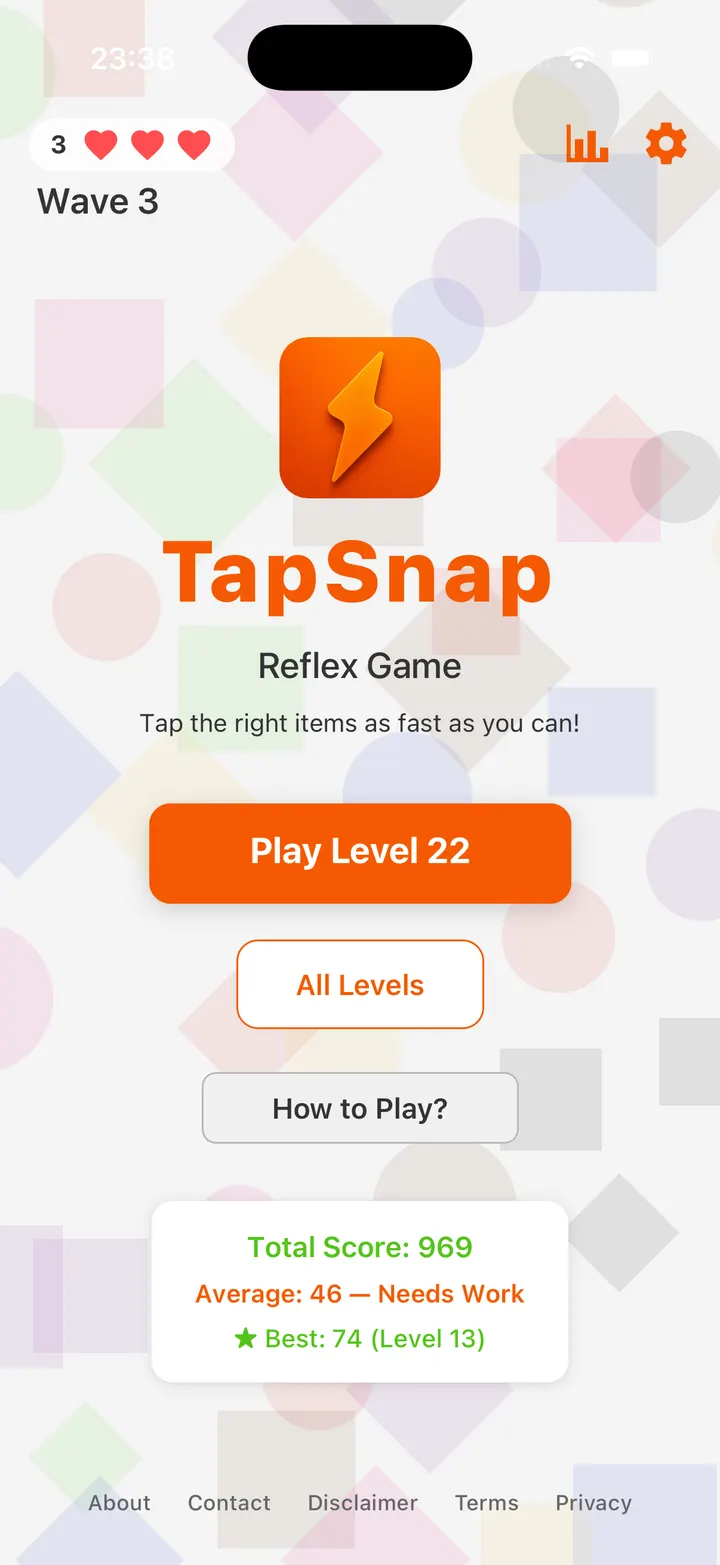The height and width of the screenshot is (1565, 720).
Task: Open the Terms link
Action: [487, 1503]
